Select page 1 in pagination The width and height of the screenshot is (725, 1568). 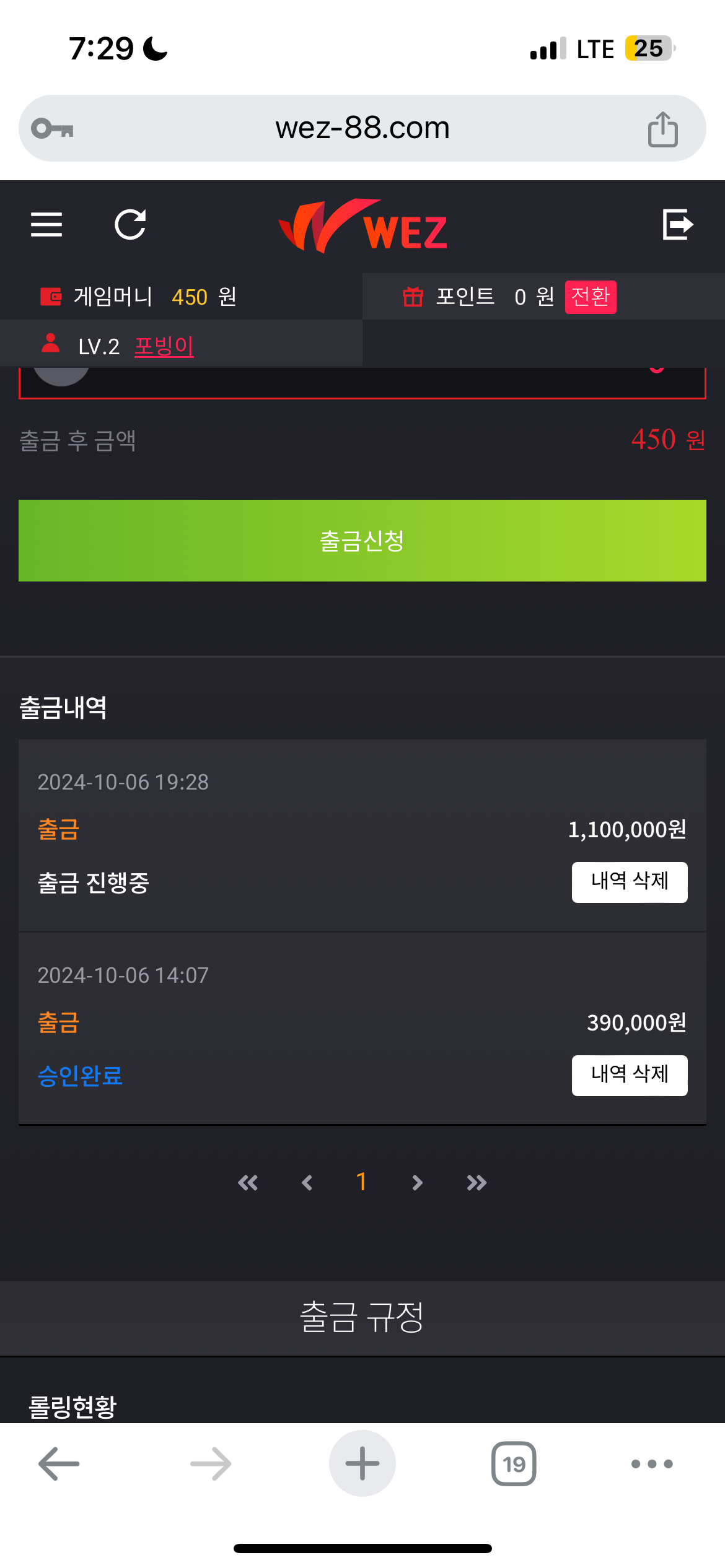(361, 1182)
